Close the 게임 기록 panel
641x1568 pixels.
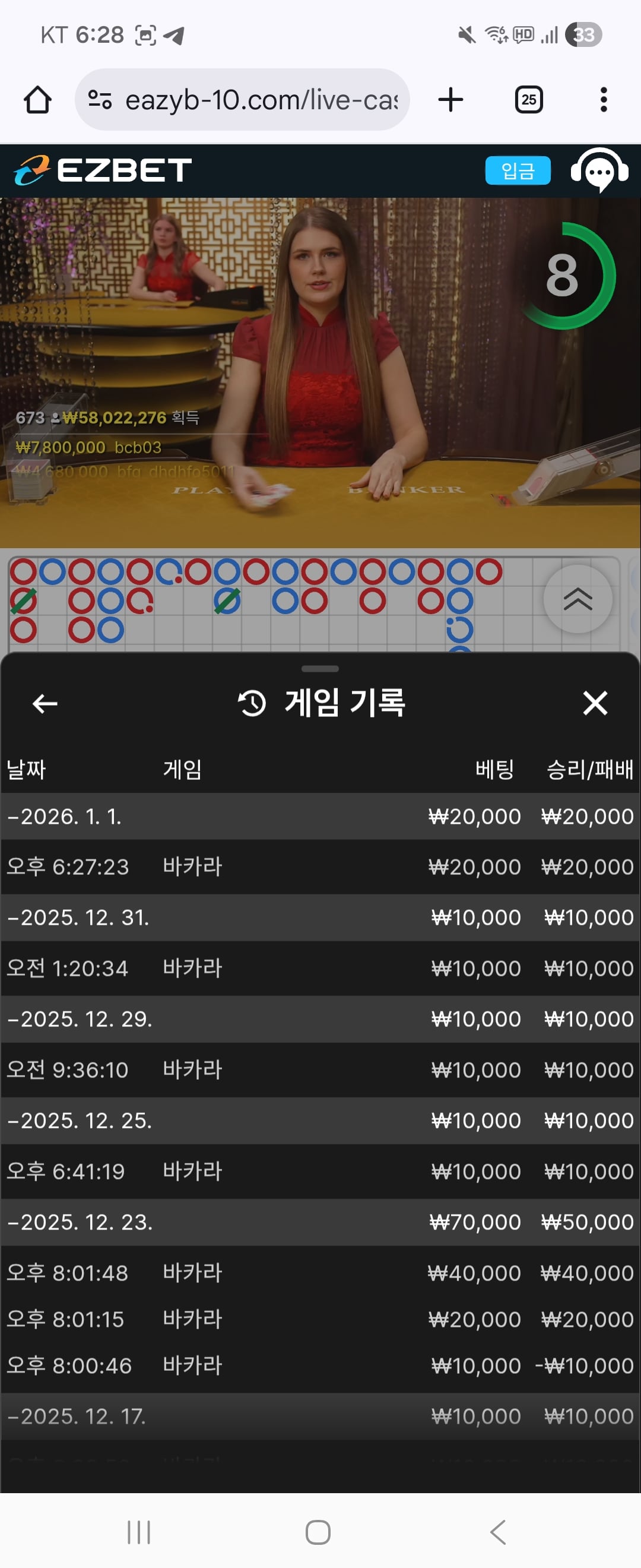click(x=595, y=703)
